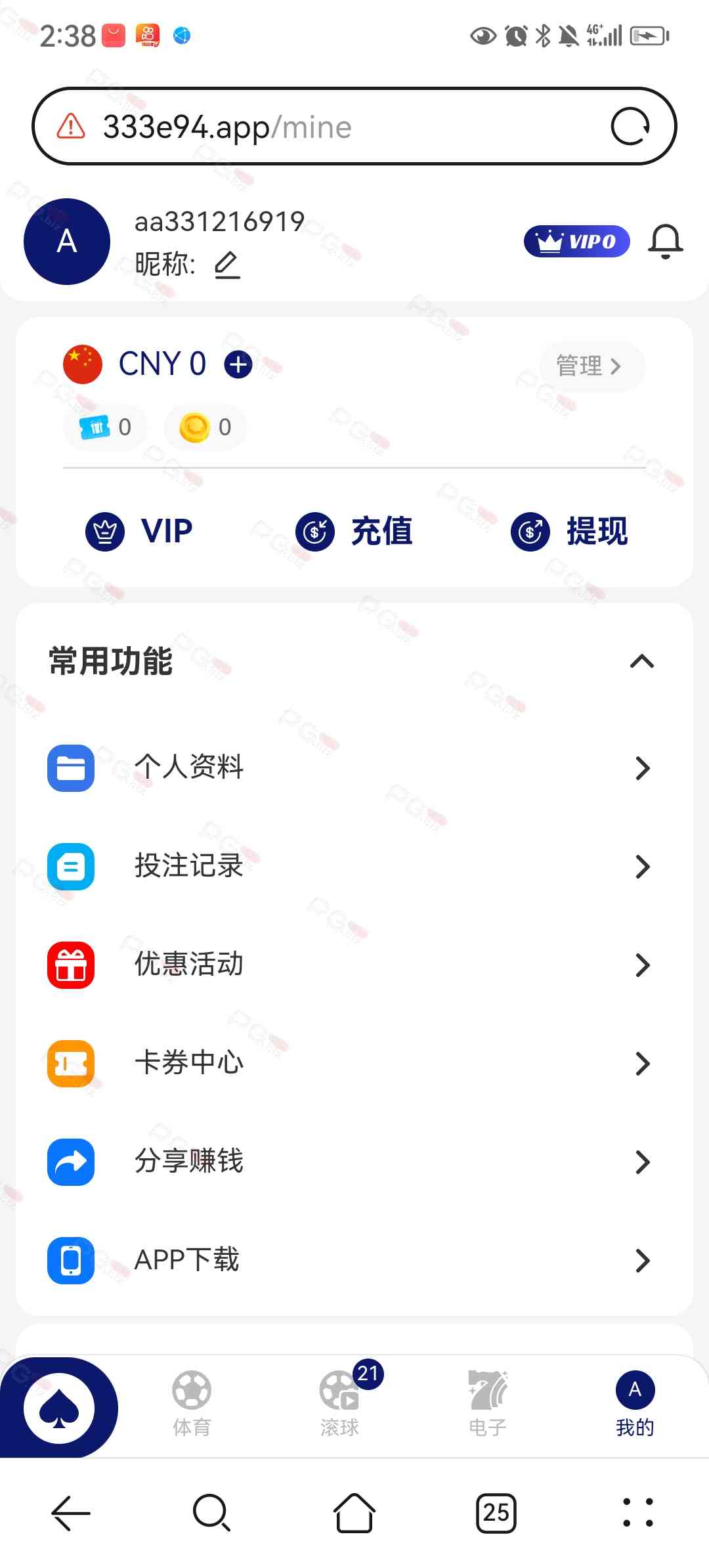
Task: Tap the plus icon beside CNY 0
Action: pyautogui.click(x=238, y=364)
